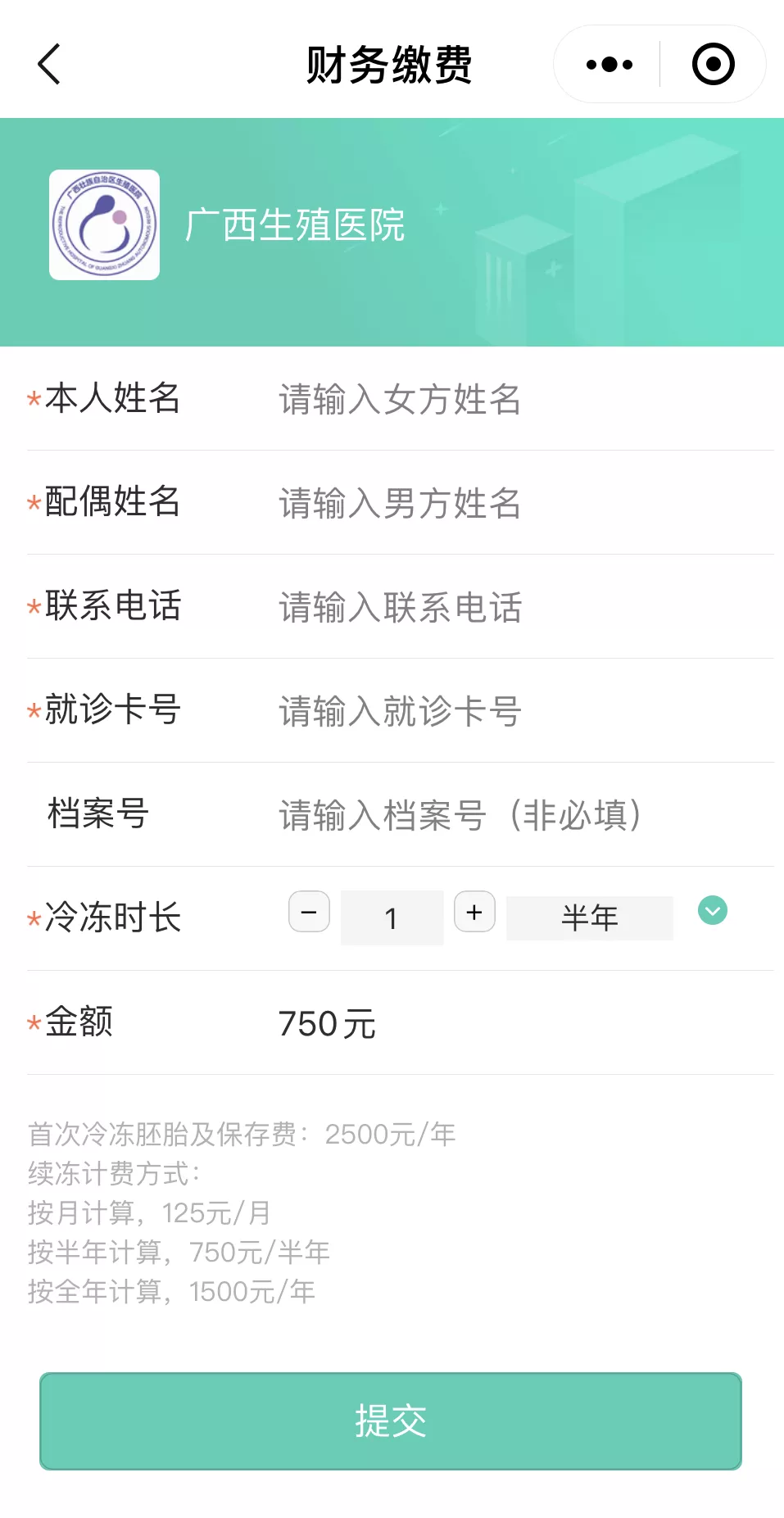Increase freezing duration with plus button
This screenshot has width=784, height=1518.
point(474,912)
